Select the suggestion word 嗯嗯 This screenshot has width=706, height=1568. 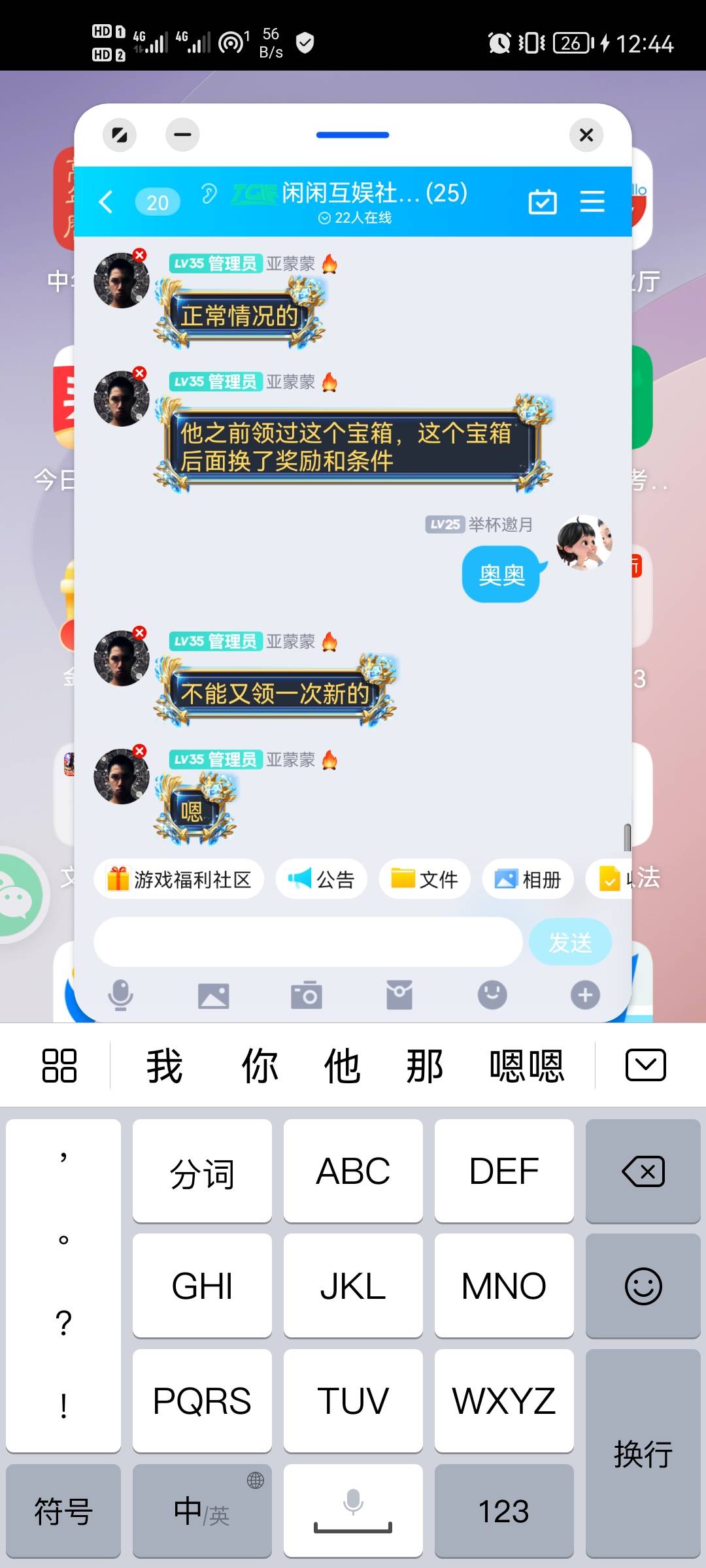(x=527, y=1066)
